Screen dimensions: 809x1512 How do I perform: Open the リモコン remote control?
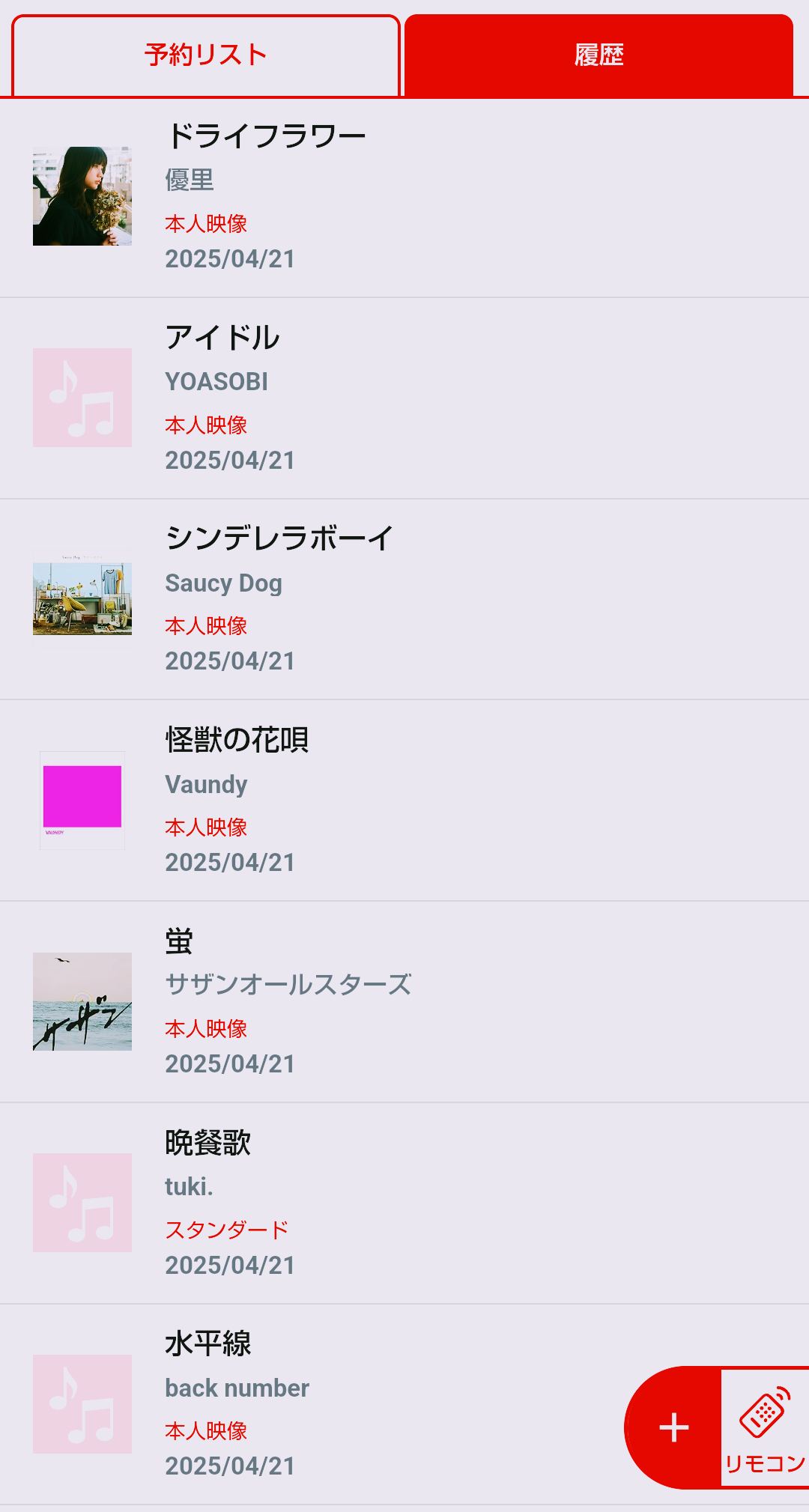coord(764,1429)
